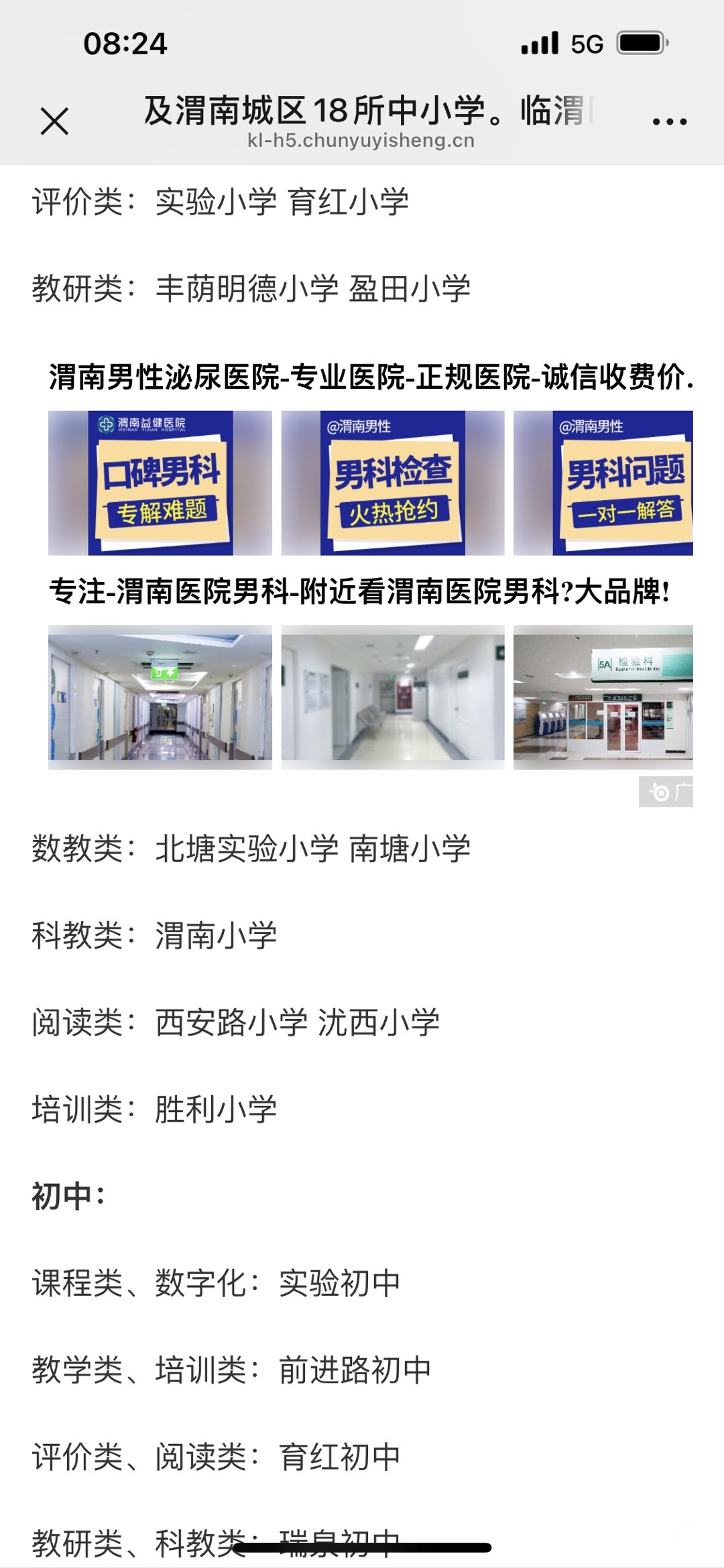724x1568 pixels.
Task: Tap the 检验科 laboratory entrance photo
Action: click(x=603, y=697)
